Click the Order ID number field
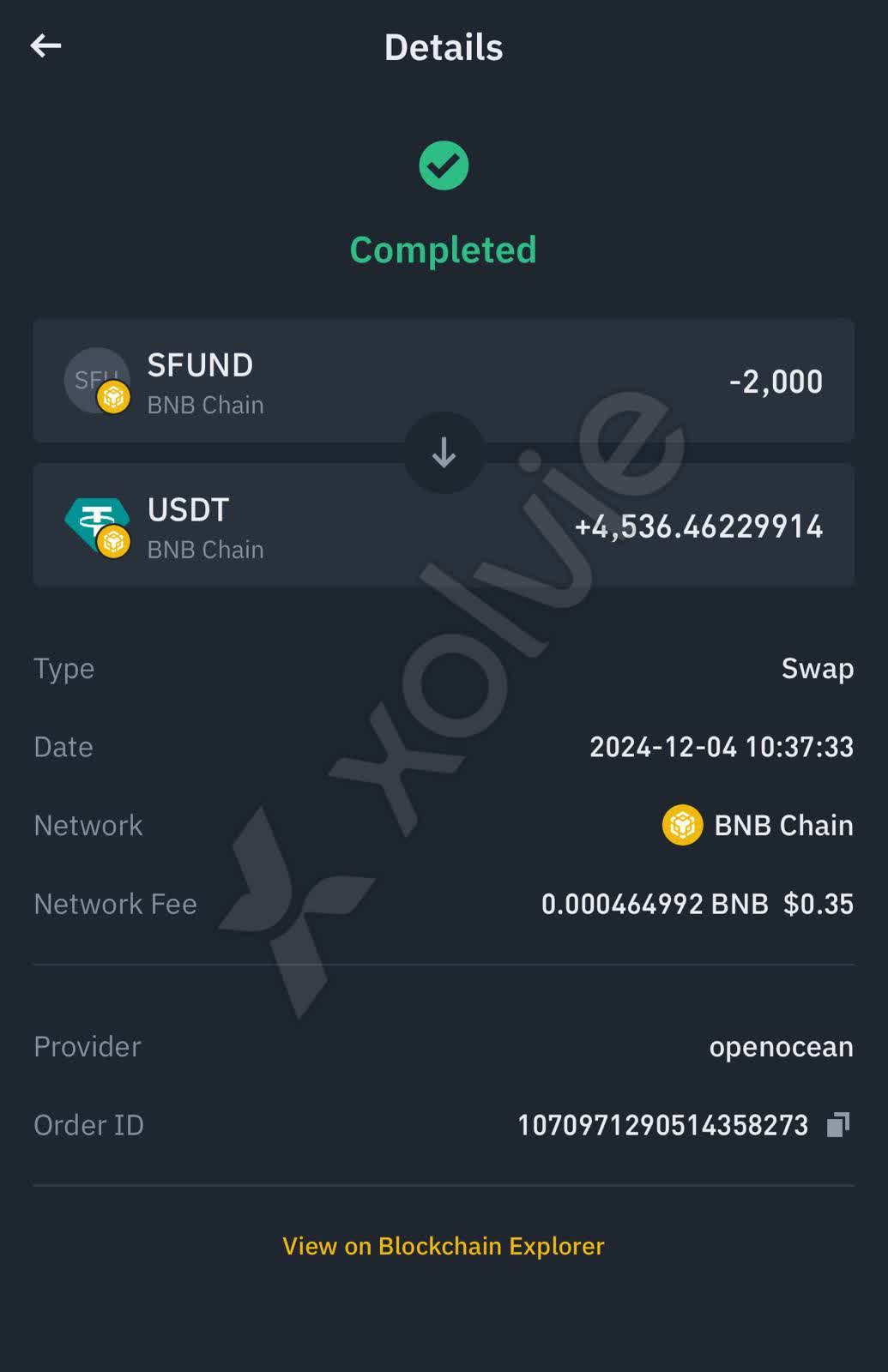 pos(661,1124)
